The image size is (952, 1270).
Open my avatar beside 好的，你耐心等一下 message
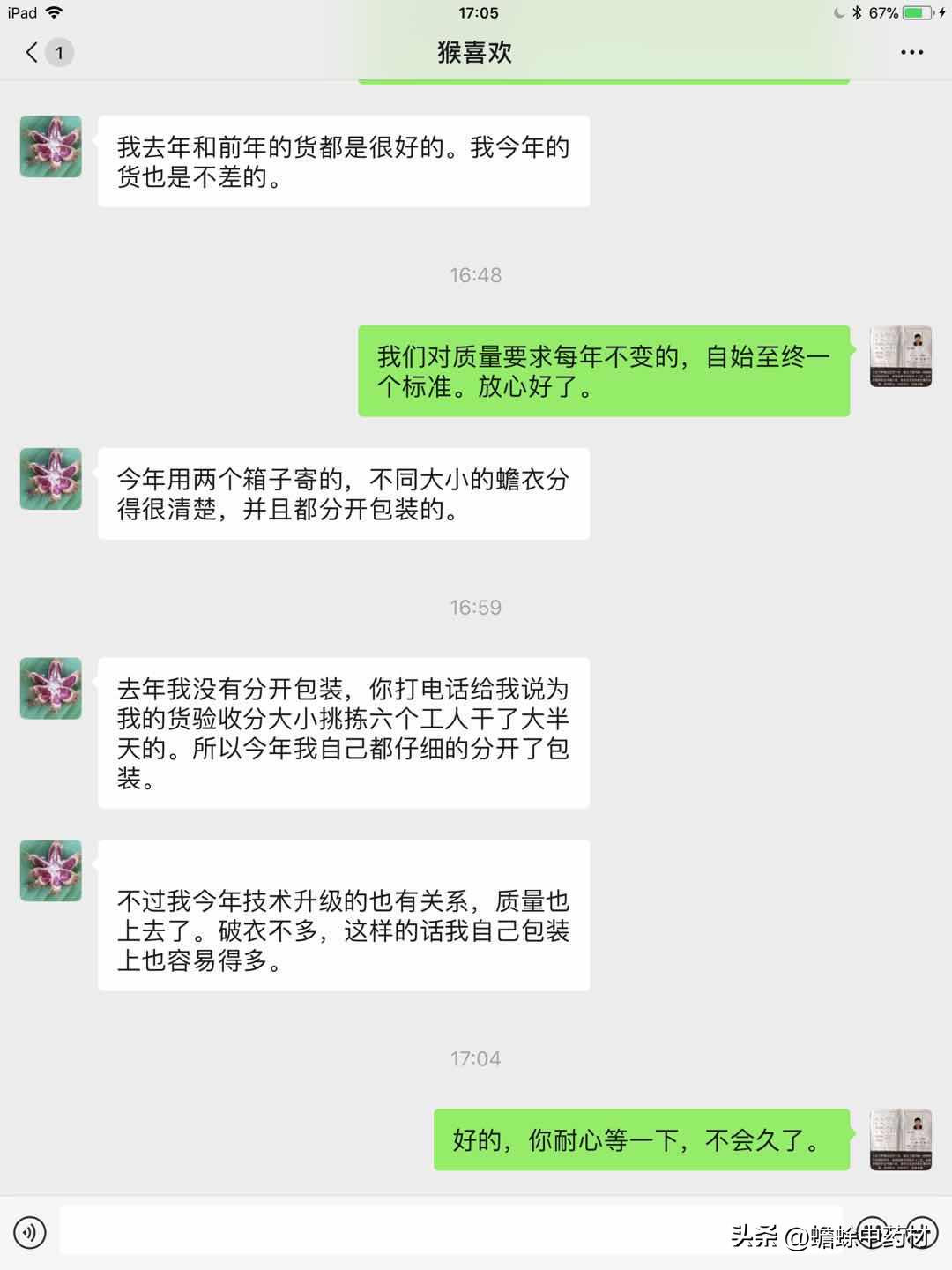900,1139
